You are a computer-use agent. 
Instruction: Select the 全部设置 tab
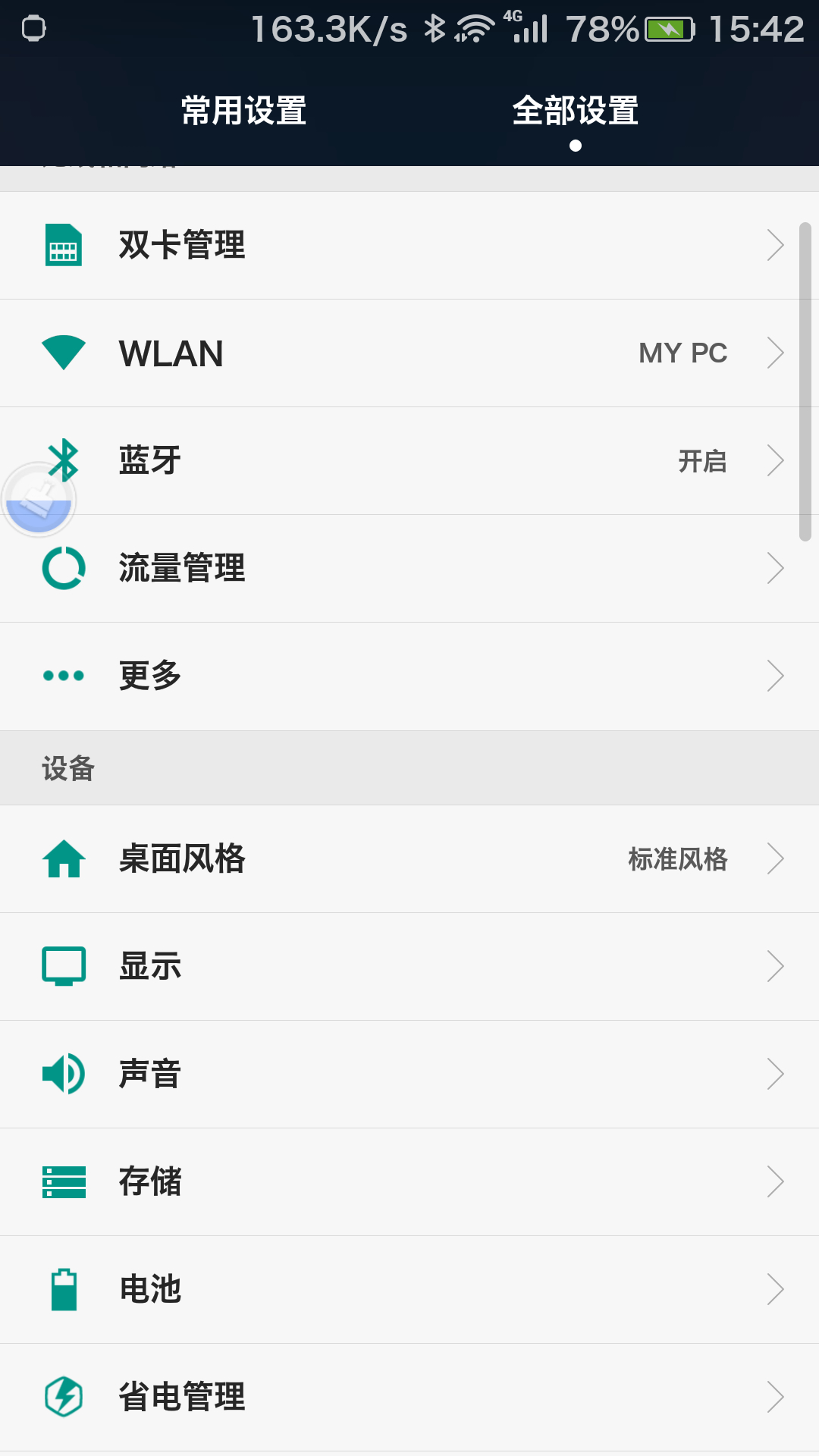click(x=575, y=111)
